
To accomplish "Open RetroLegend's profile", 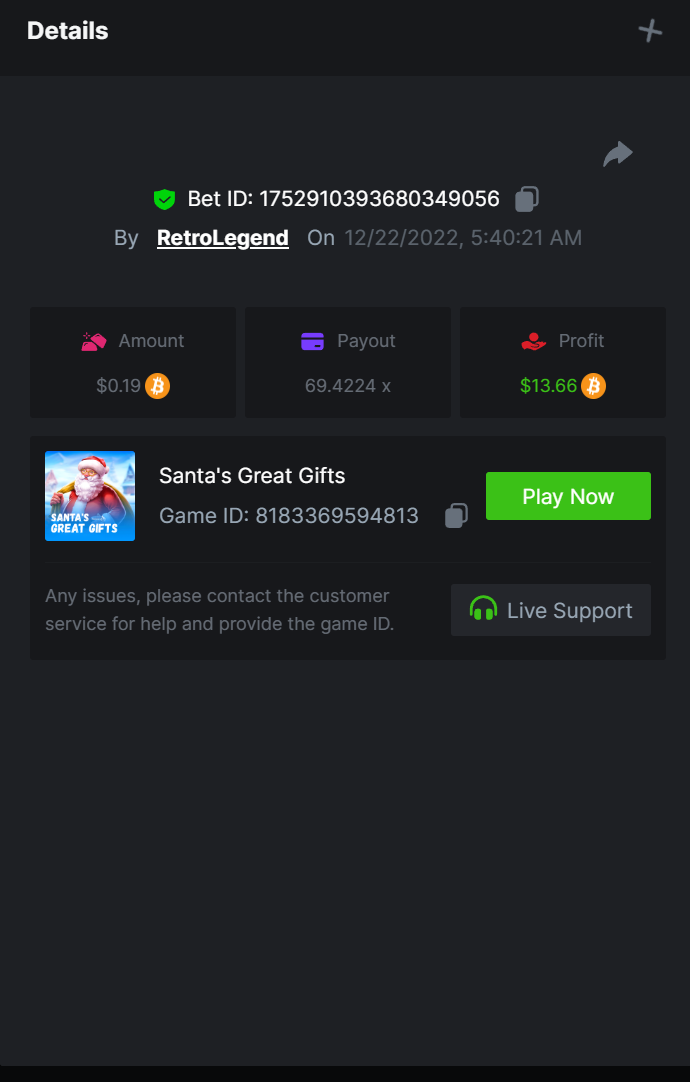I will [x=223, y=238].
